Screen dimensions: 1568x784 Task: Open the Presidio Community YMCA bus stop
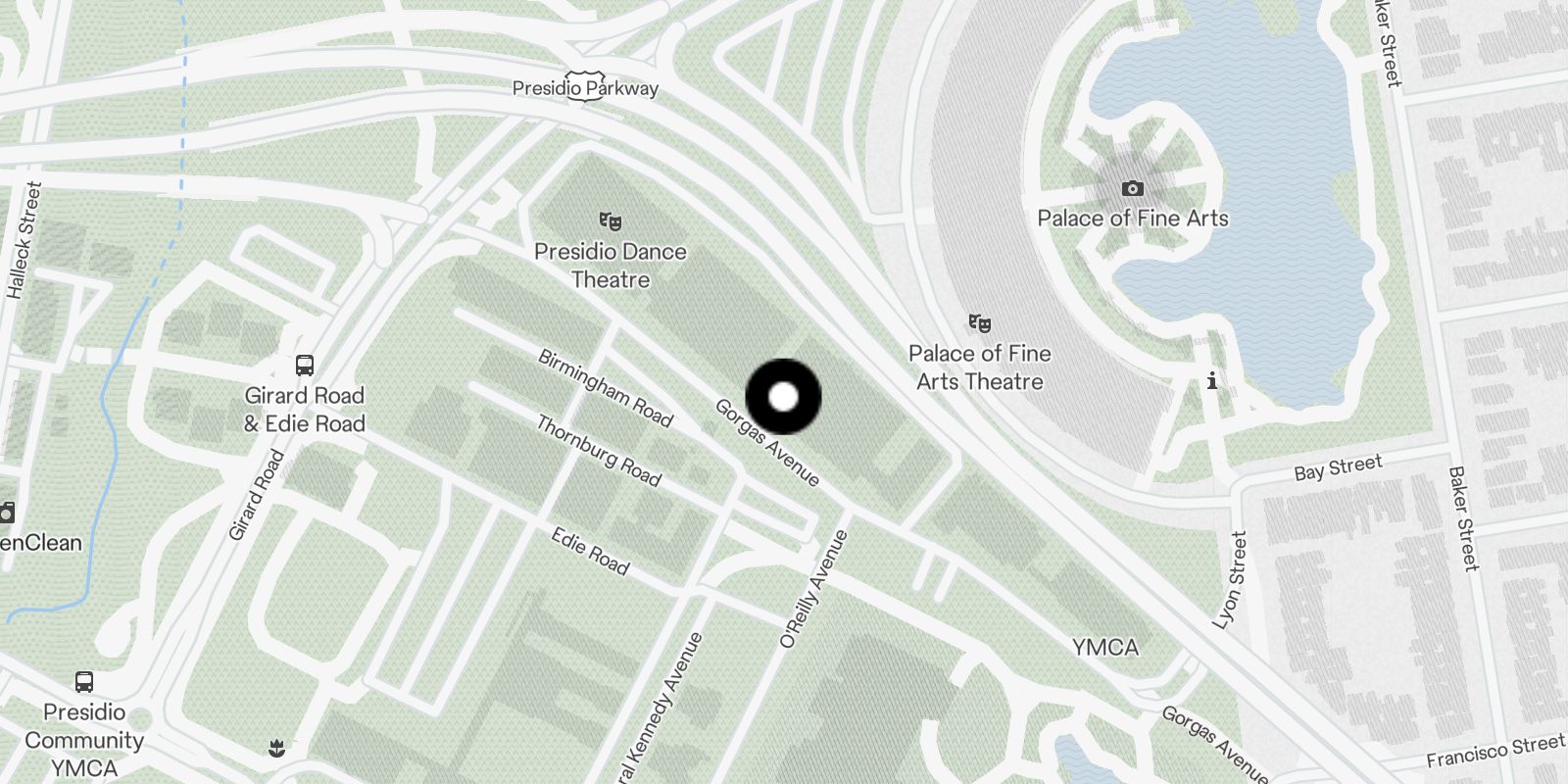pos(84,682)
